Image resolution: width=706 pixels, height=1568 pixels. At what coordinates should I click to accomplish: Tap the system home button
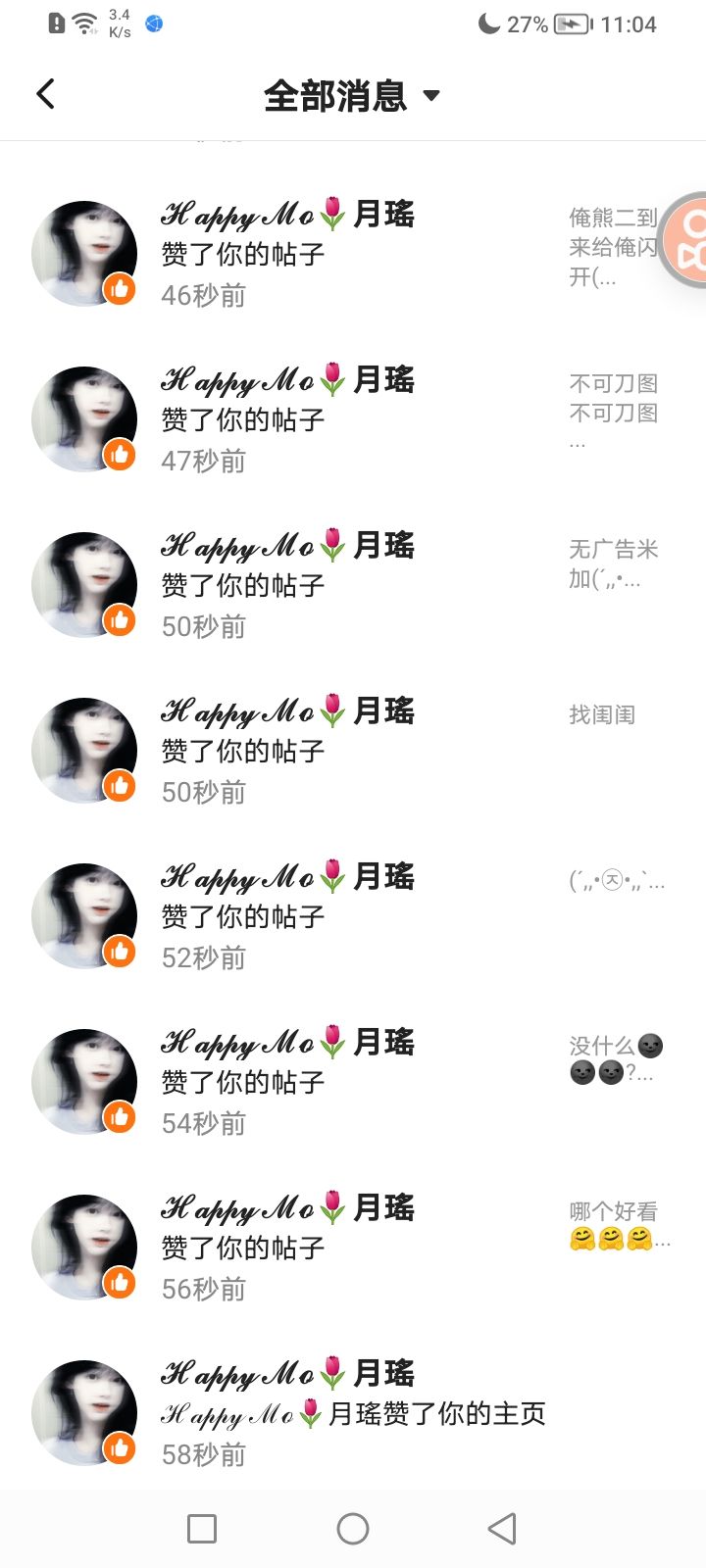tap(353, 1529)
